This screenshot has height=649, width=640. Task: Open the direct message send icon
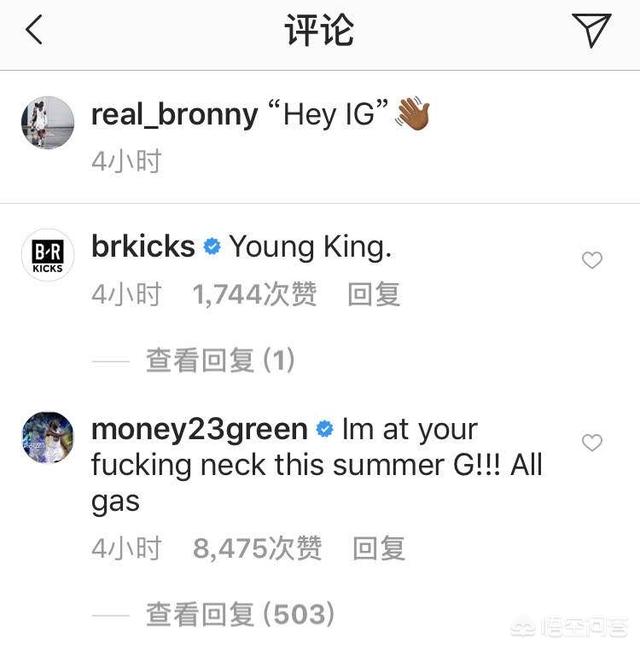[593, 31]
